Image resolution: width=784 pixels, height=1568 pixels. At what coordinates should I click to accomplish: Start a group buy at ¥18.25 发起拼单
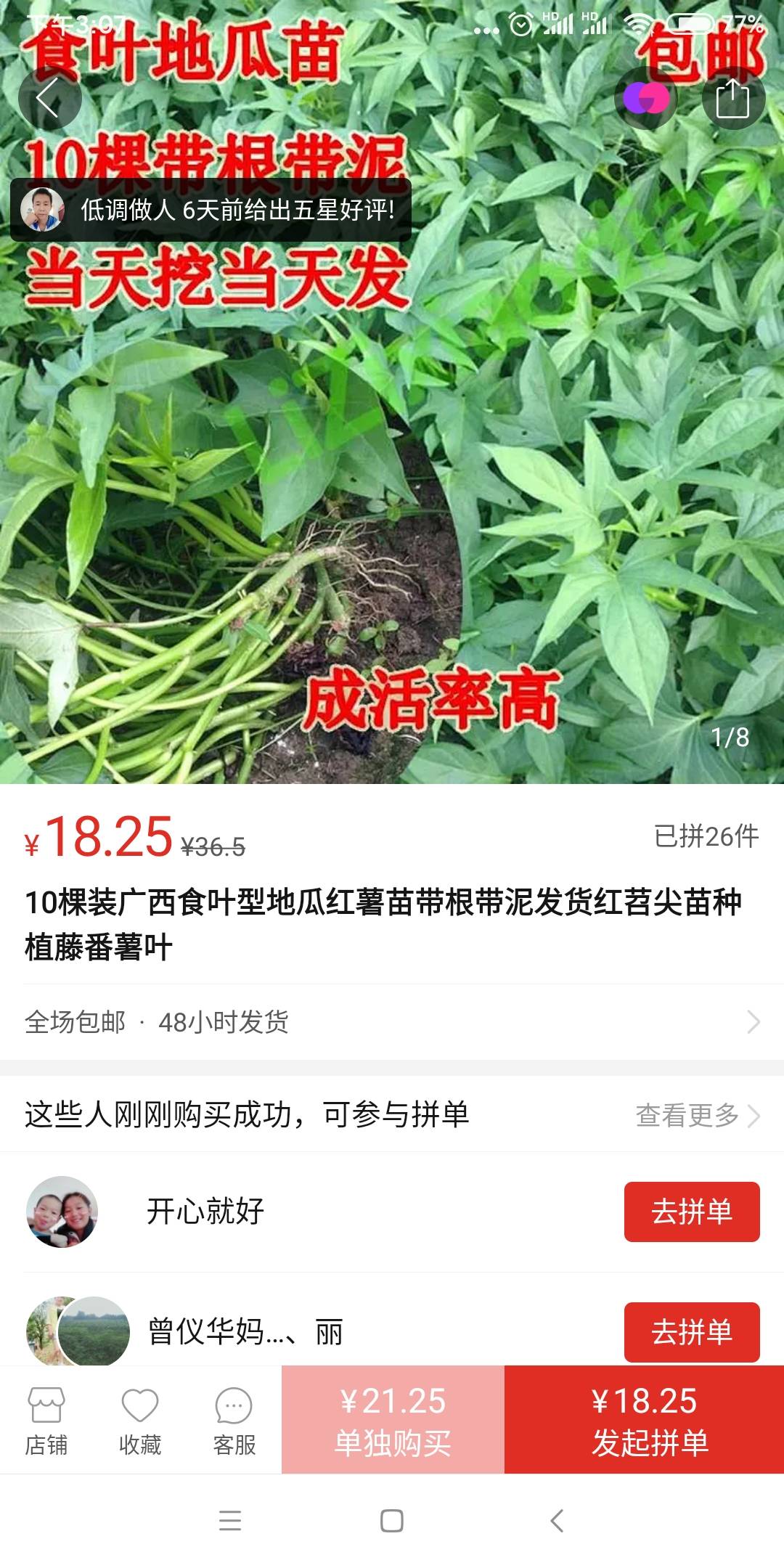(645, 1420)
